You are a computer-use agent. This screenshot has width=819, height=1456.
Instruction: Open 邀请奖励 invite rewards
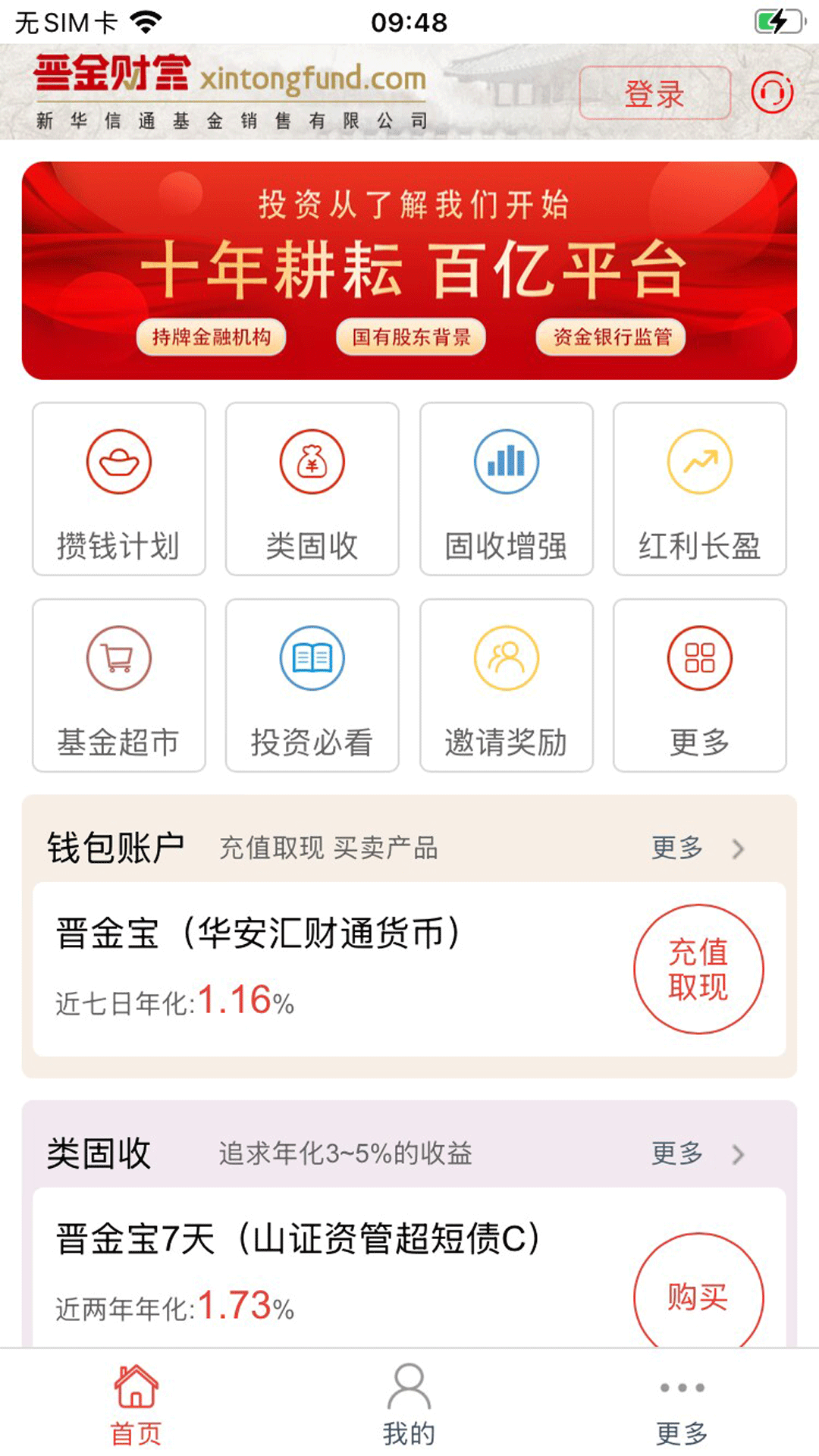[506, 686]
